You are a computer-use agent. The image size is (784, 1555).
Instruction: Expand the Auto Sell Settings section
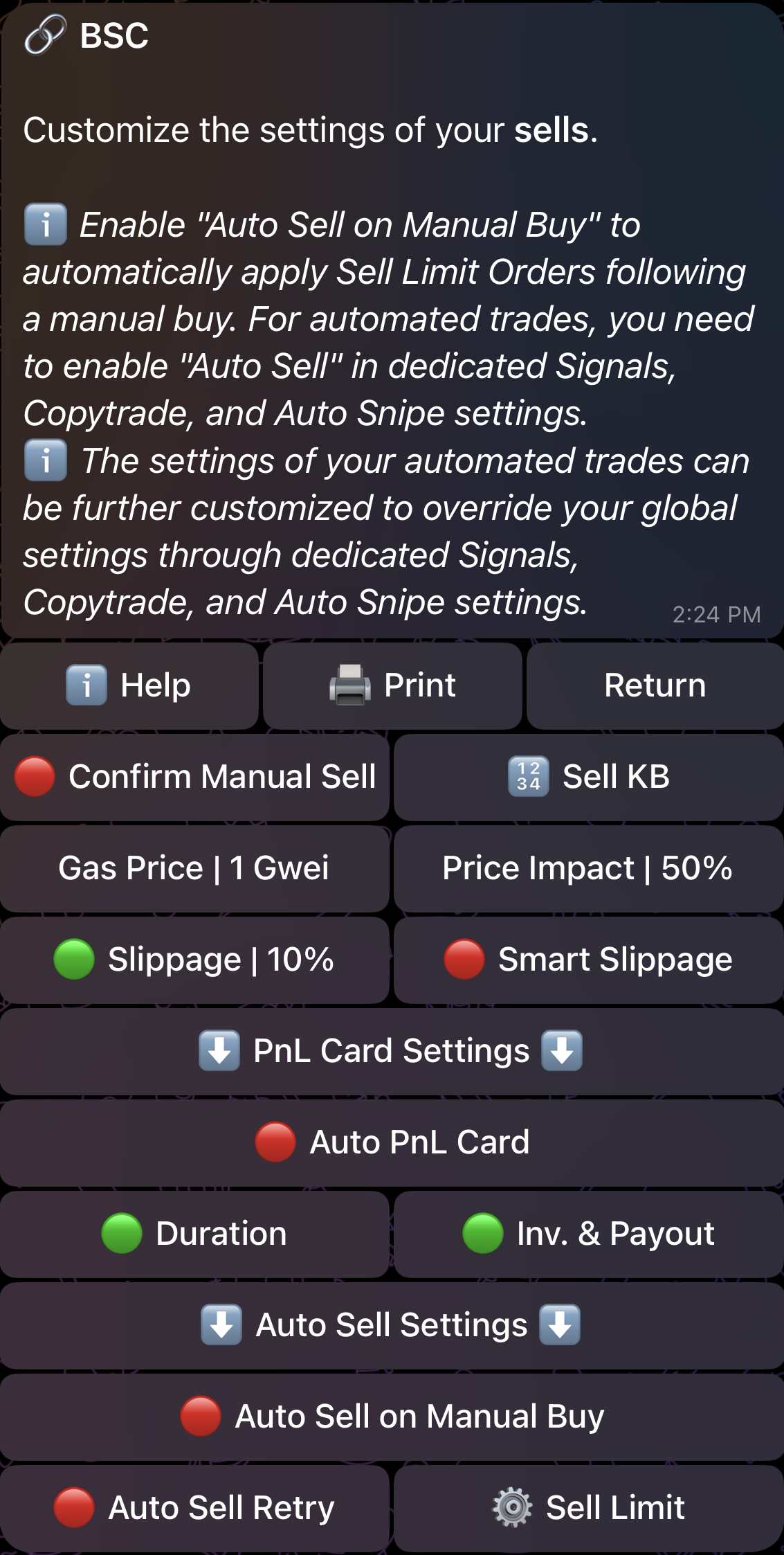[x=392, y=1324]
